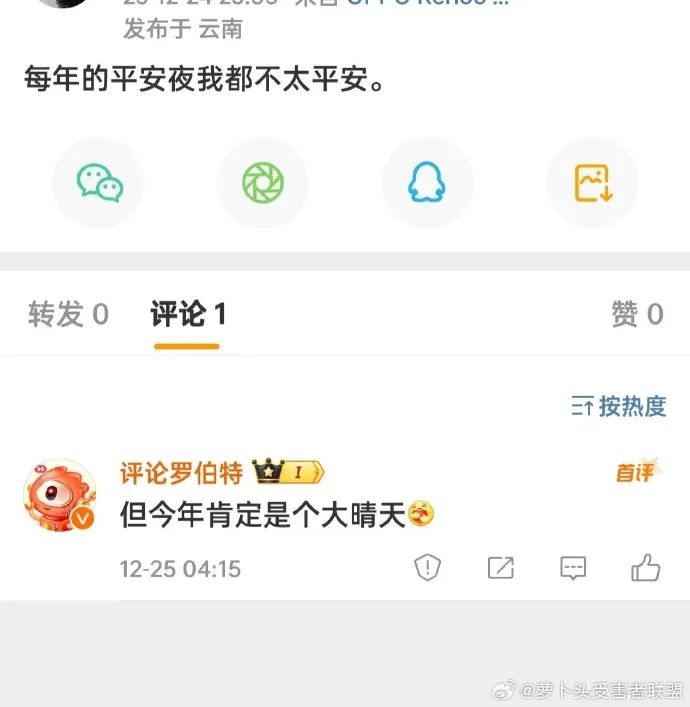Reply to 评论罗伯特's comment
The image size is (690, 707).
click(573, 569)
